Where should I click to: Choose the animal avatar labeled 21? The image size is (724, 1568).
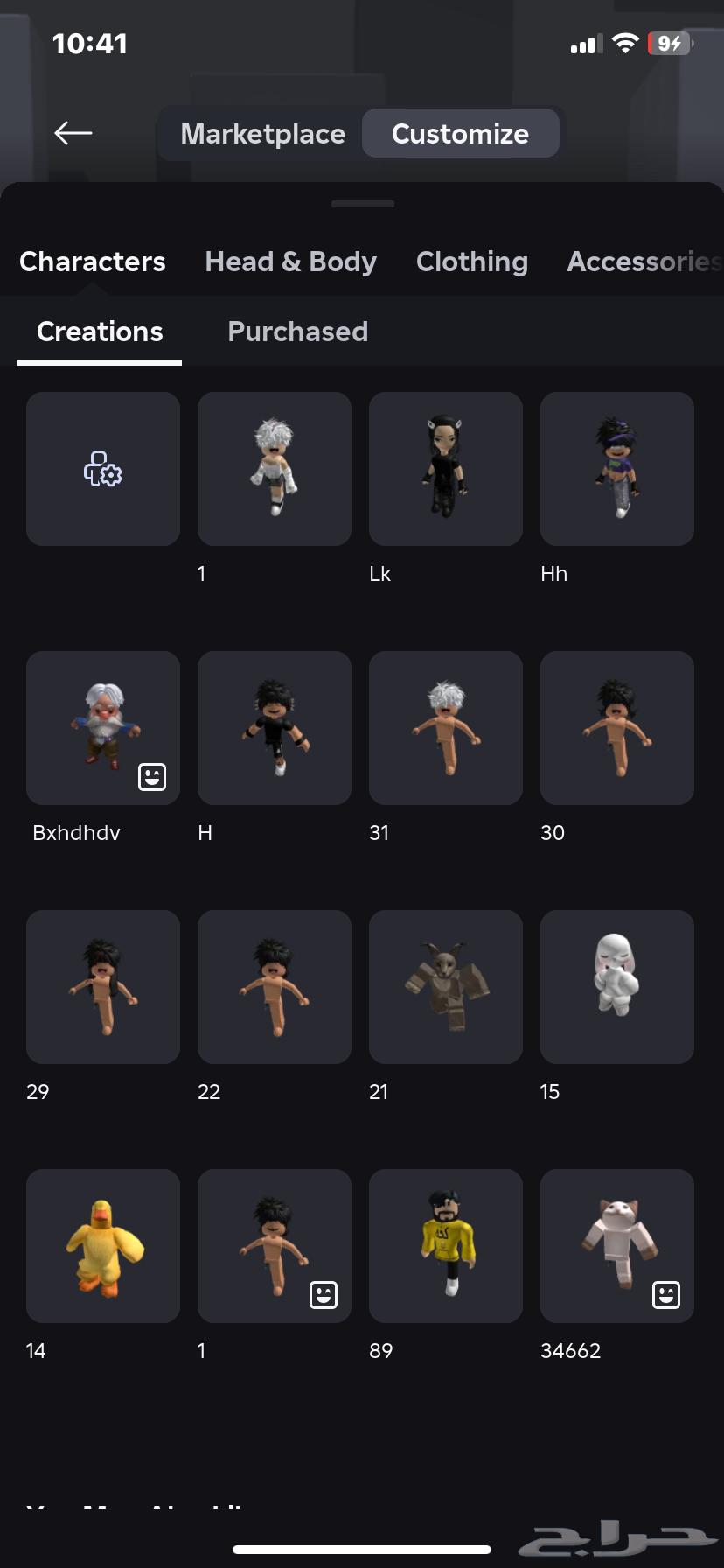(x=446, y=987)
